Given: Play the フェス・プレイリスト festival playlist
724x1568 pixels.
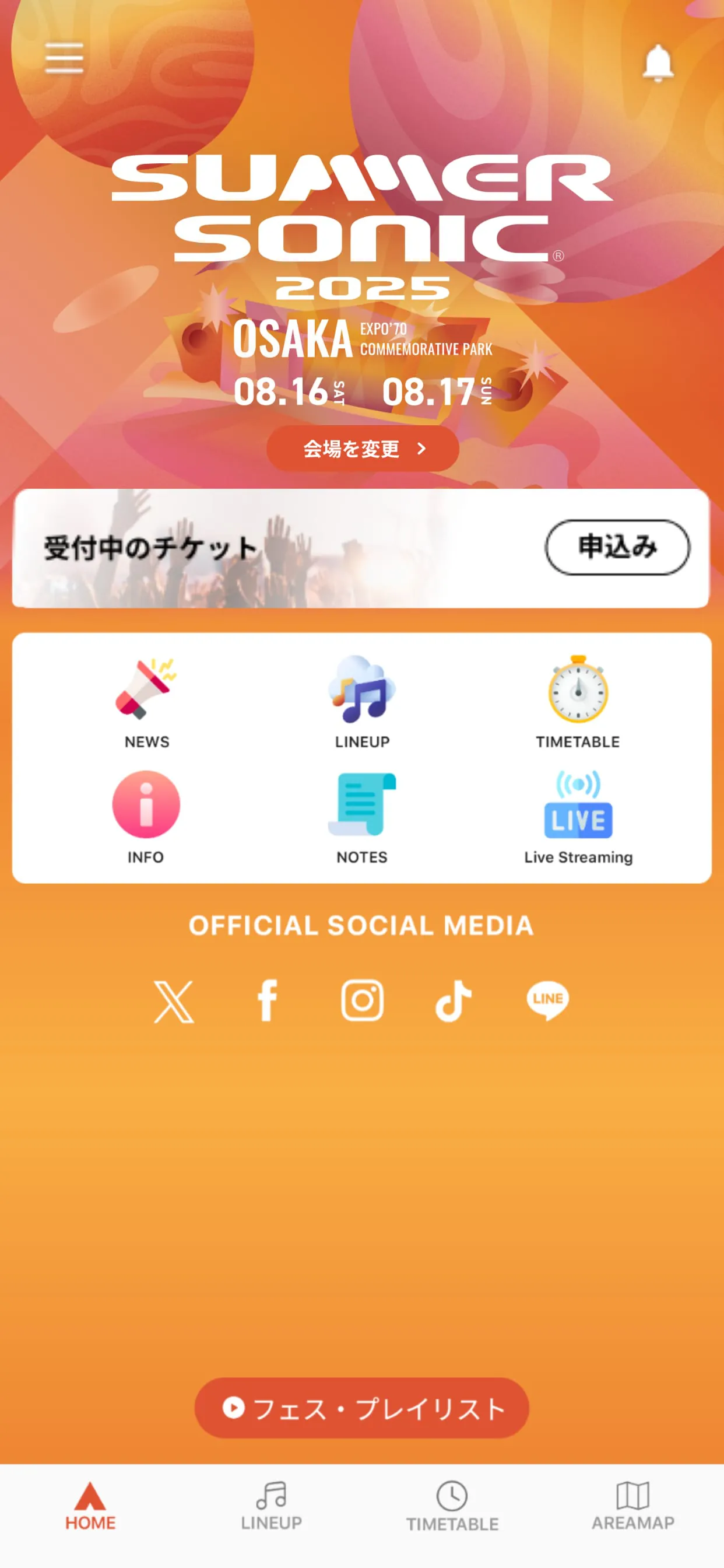Looking at the screenshot, I should point(361,1408).
